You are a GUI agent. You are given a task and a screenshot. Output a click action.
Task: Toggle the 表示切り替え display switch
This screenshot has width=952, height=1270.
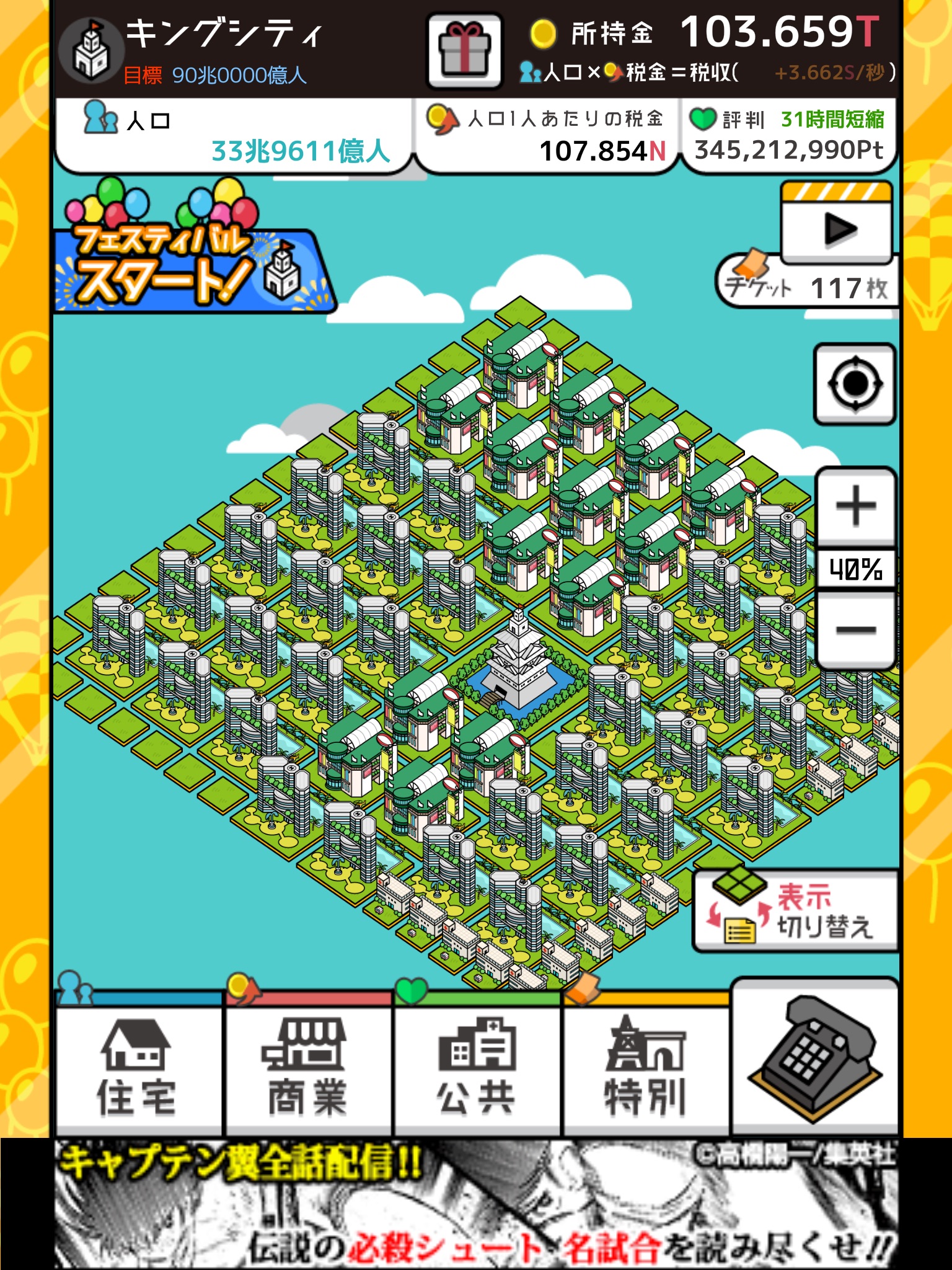796,910
